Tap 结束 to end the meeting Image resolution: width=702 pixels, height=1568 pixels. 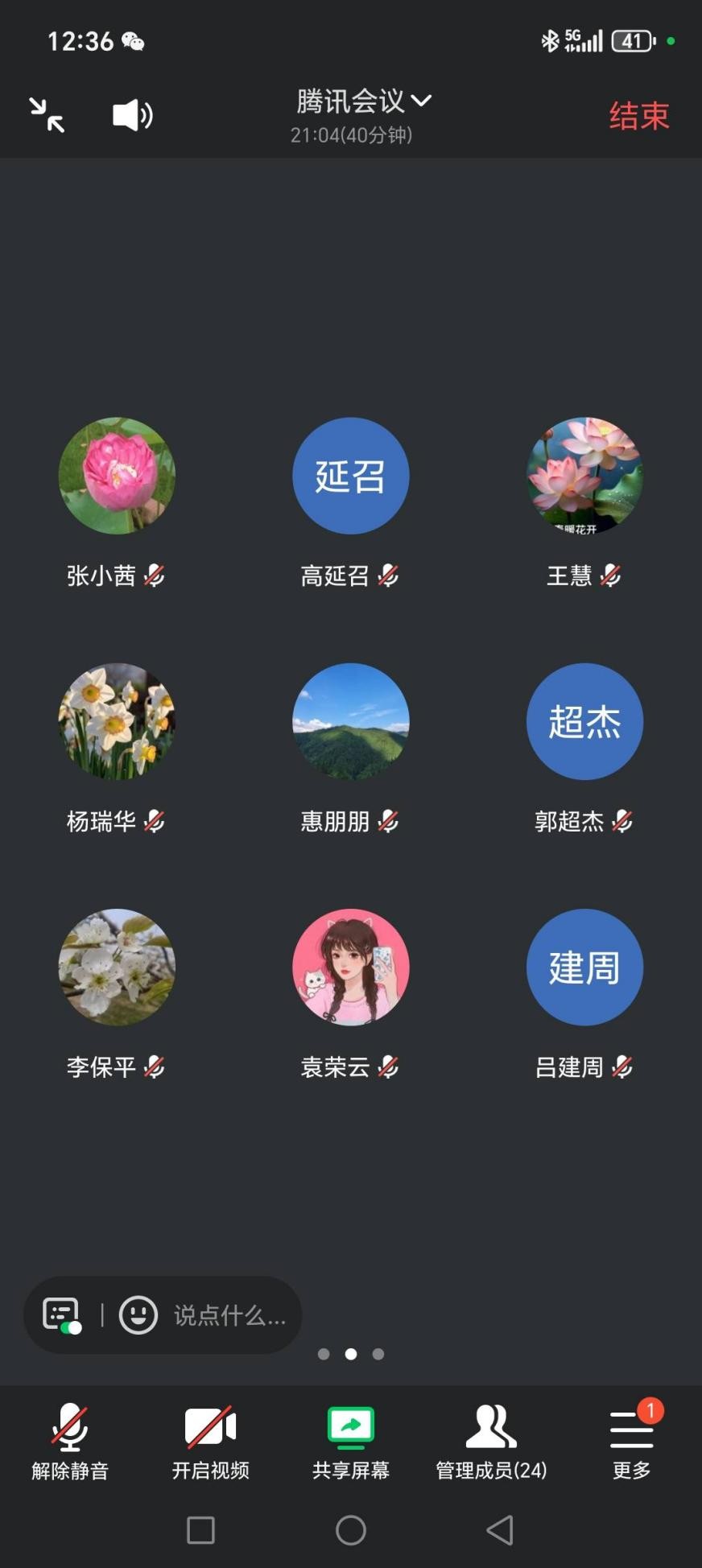click(638, 116)
